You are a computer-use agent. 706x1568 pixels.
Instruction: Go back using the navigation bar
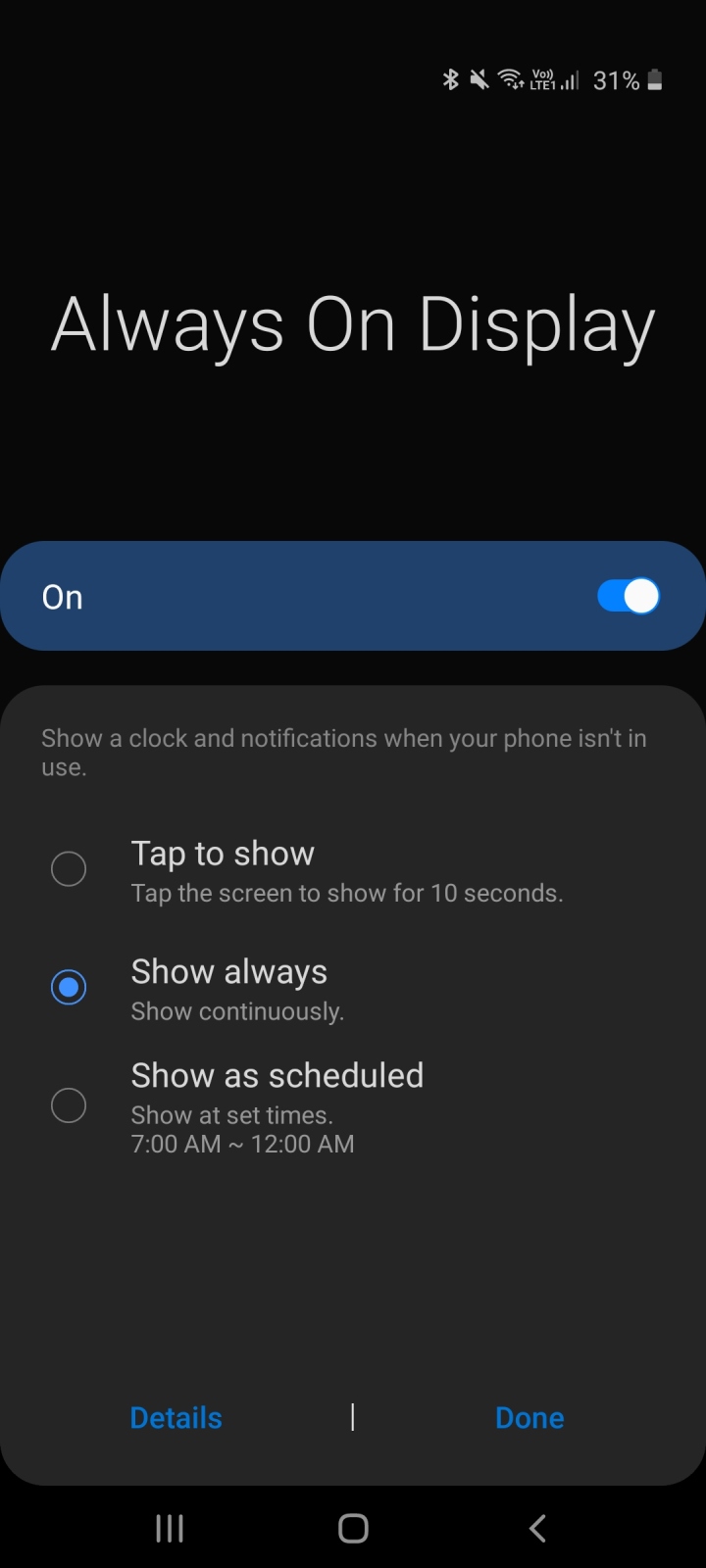pos(536,1528)
